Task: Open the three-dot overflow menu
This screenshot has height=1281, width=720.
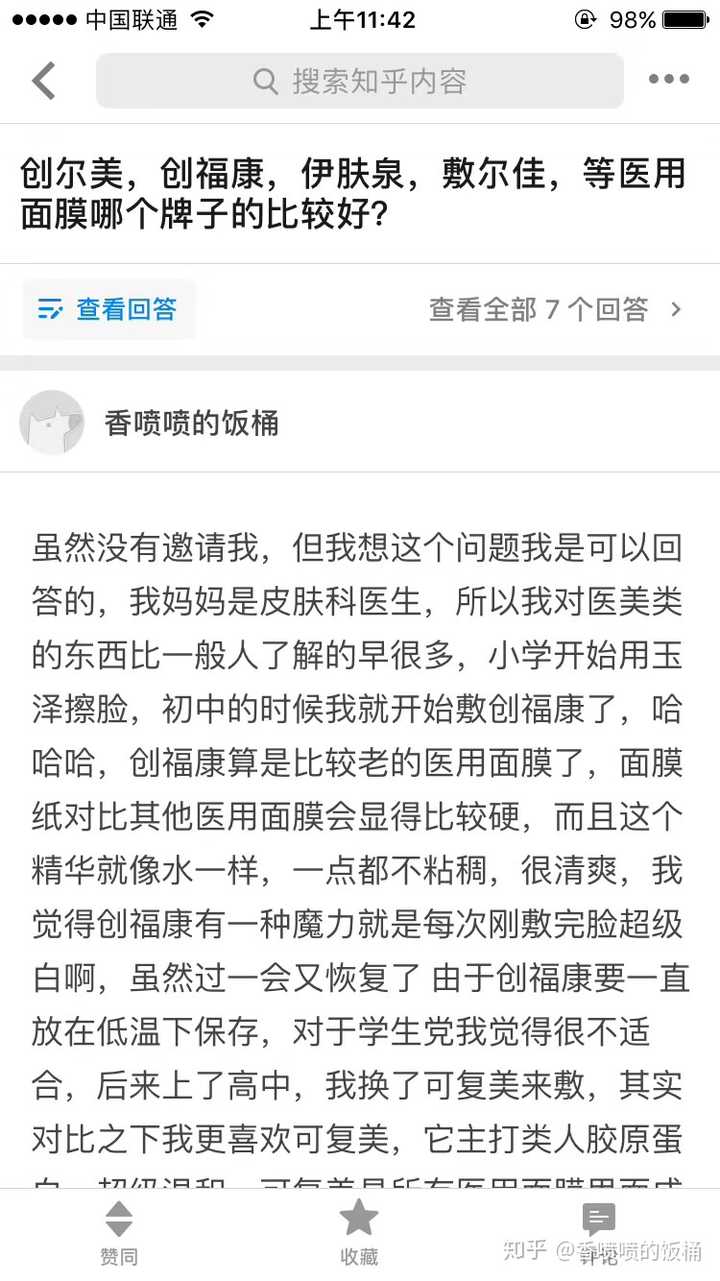Action: pos(668,80)
